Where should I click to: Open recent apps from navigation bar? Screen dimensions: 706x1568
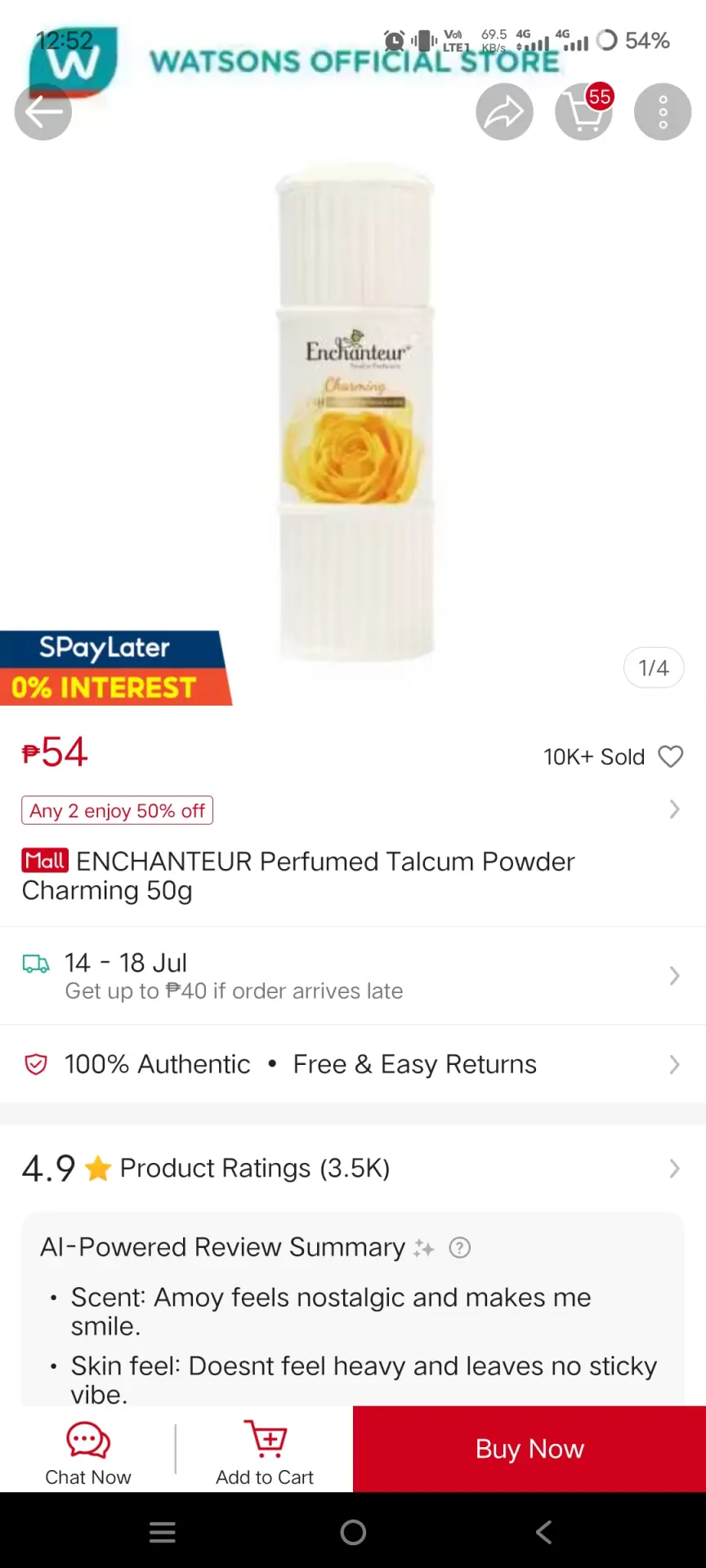[x=163, y=1532]
